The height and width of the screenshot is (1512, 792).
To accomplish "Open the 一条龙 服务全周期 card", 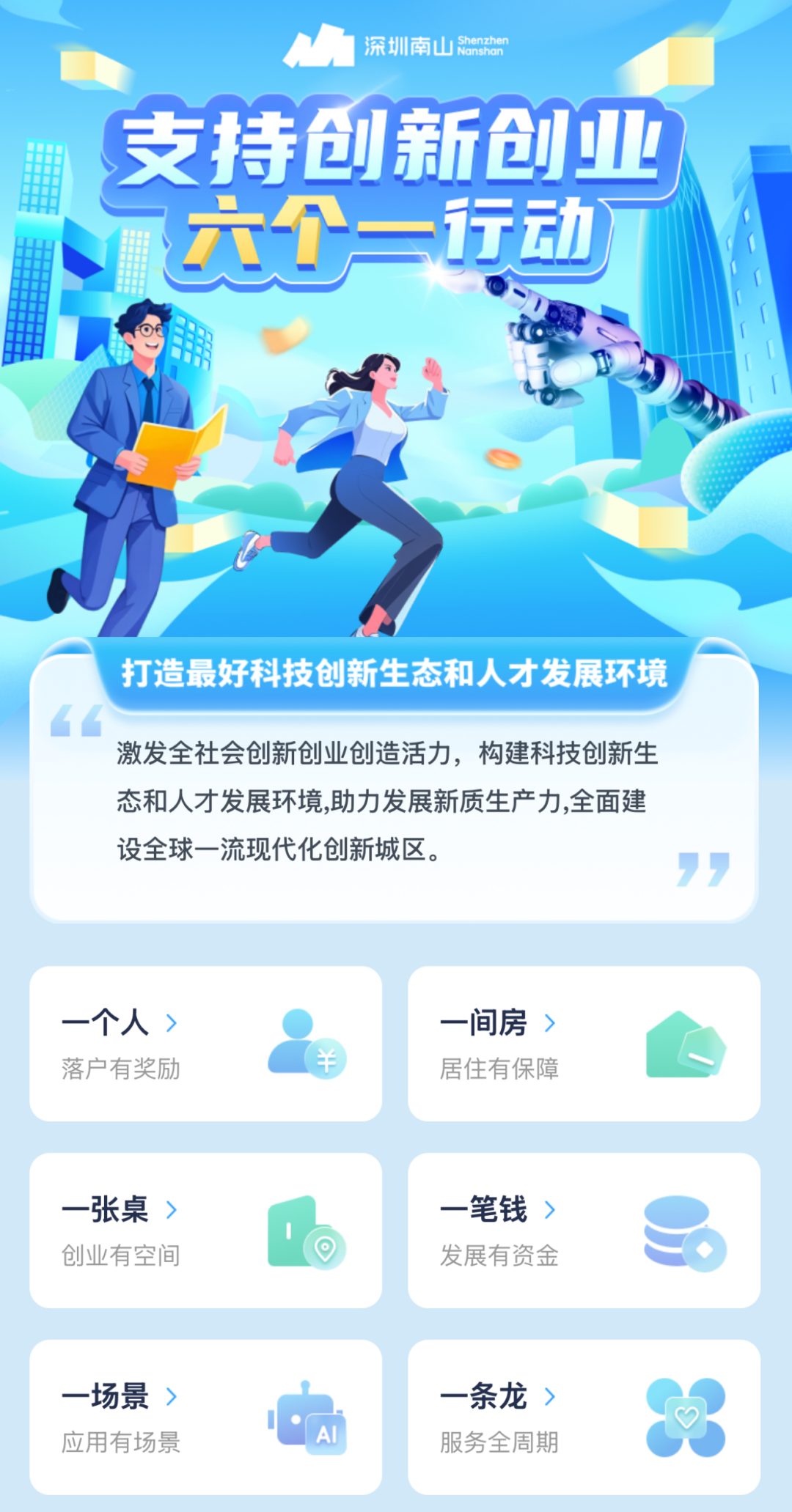I will click(x=584, y=1417).
